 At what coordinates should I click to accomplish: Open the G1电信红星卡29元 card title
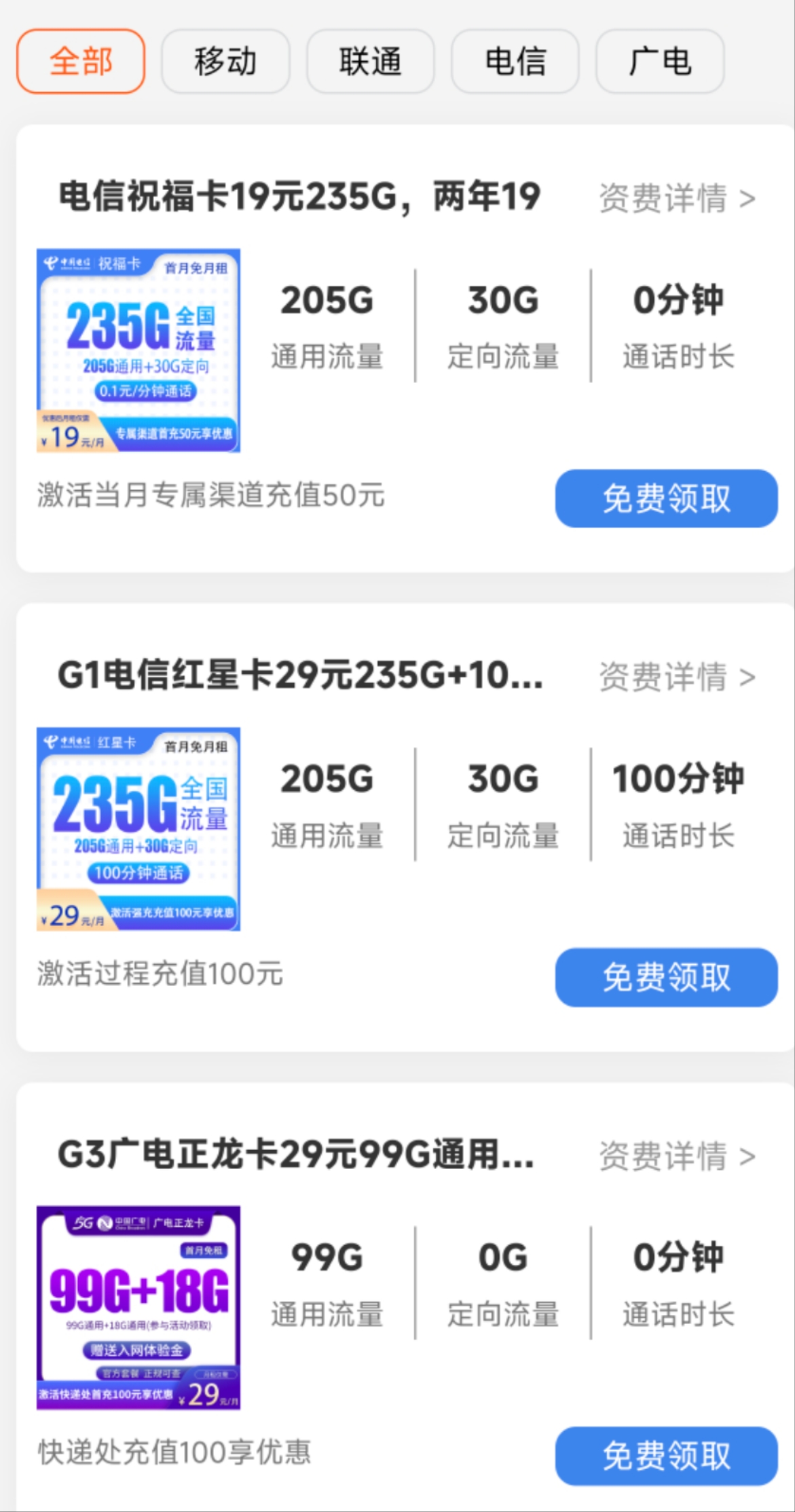point(299,677)
